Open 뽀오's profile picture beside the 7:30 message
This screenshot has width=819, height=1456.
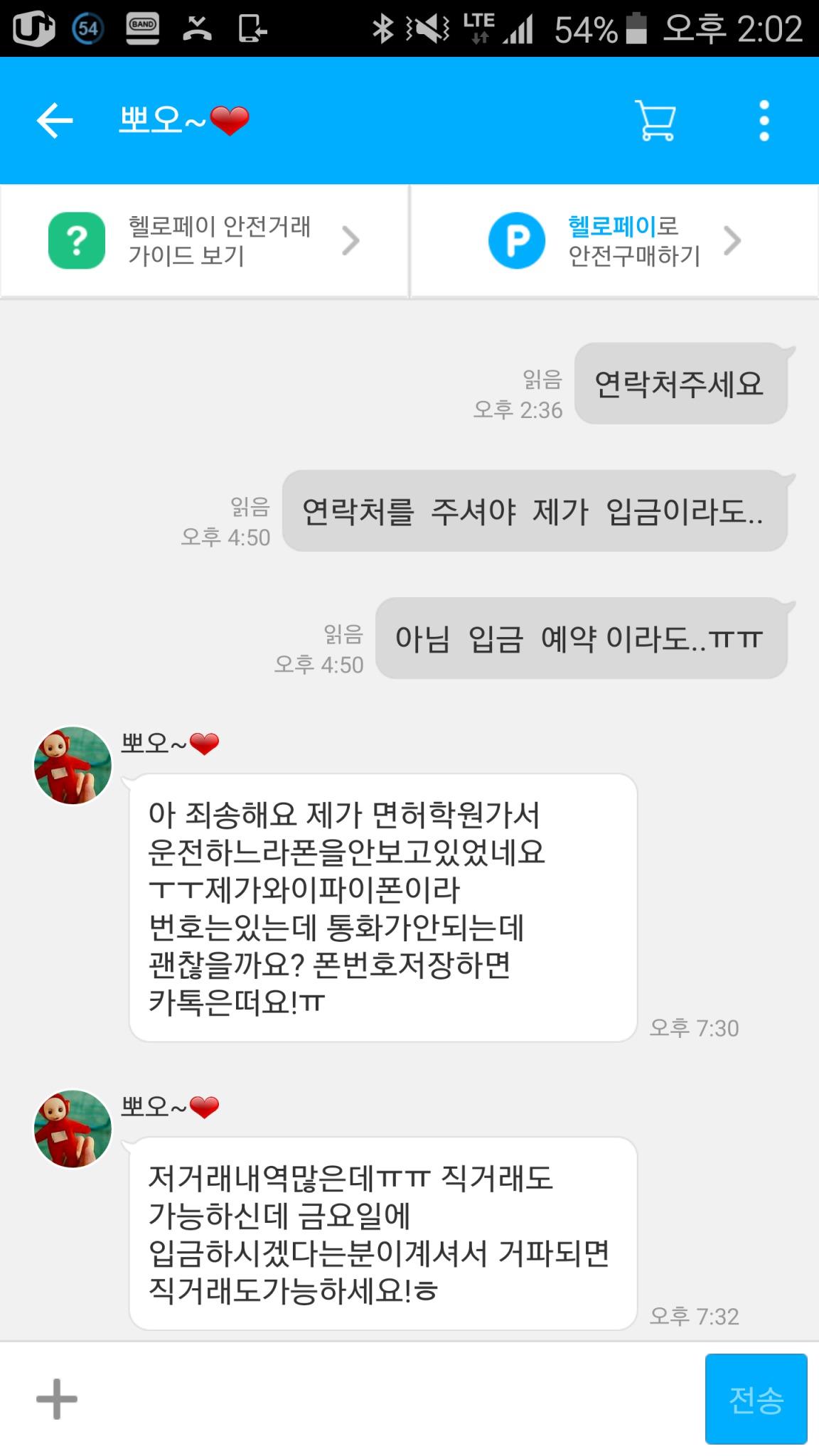tap(73, 765)
